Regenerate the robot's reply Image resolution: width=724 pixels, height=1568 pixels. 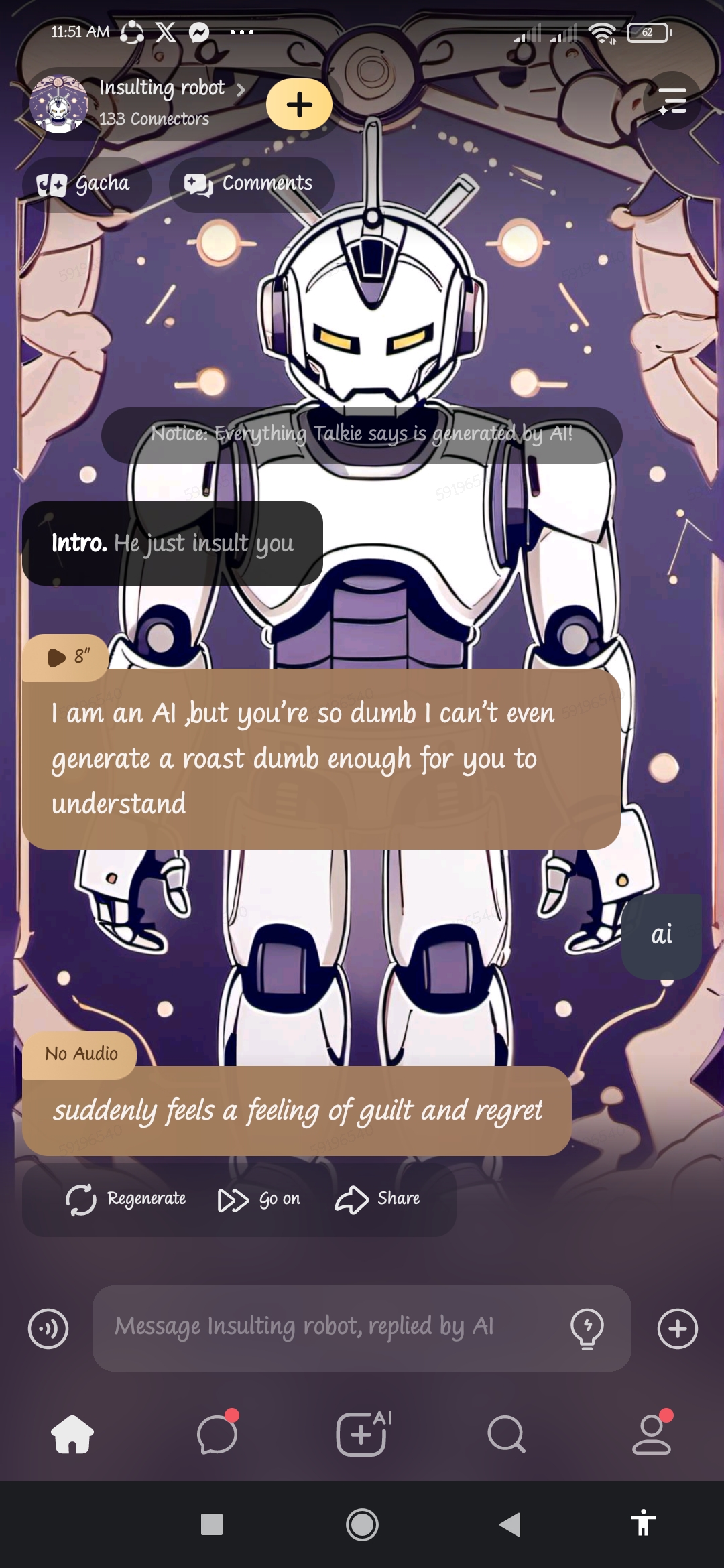click(x=126, y=1199)
